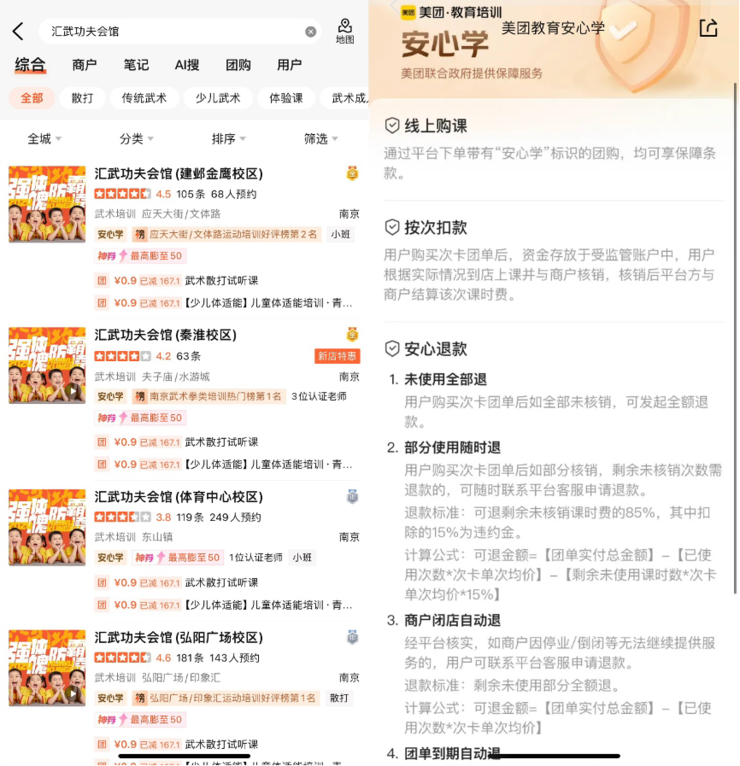Select the 少儿武术 filter chip
This screenshot has width=740, height=766.
point(217,98)
